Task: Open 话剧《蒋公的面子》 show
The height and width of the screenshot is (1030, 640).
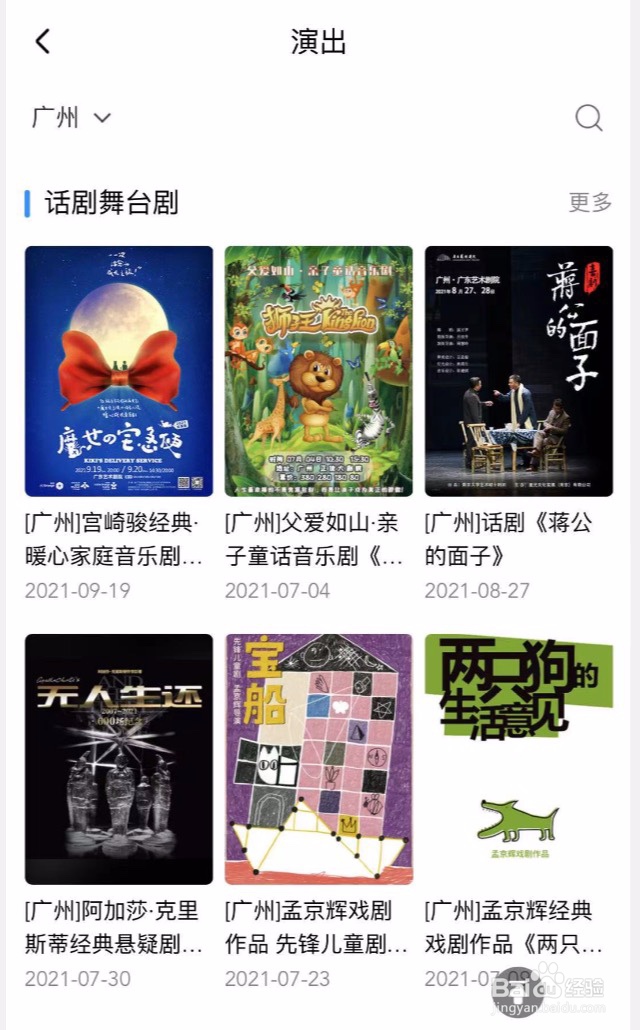Action: [x=519, y=371]
